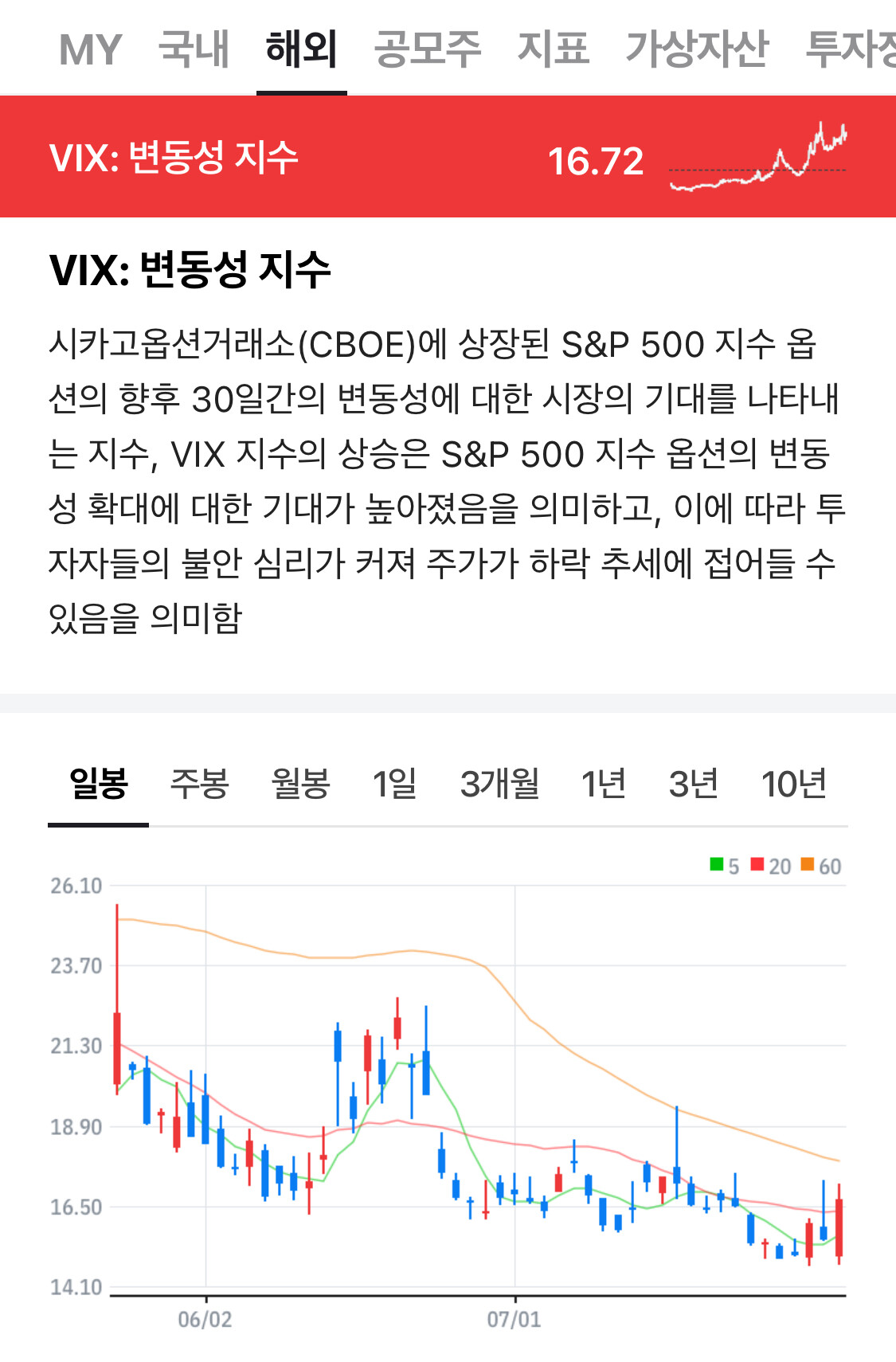Select the 일봉 chart period
This screenshot has width=896, height=1362.
click(99, 785)
